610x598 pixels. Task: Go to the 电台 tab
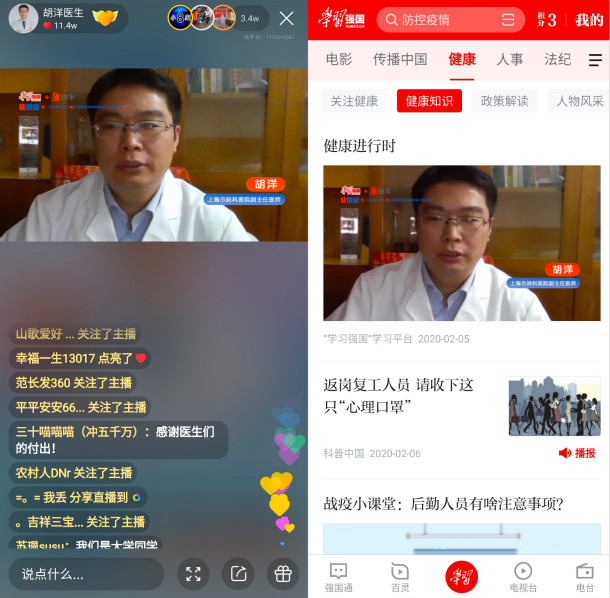[585, 576]
